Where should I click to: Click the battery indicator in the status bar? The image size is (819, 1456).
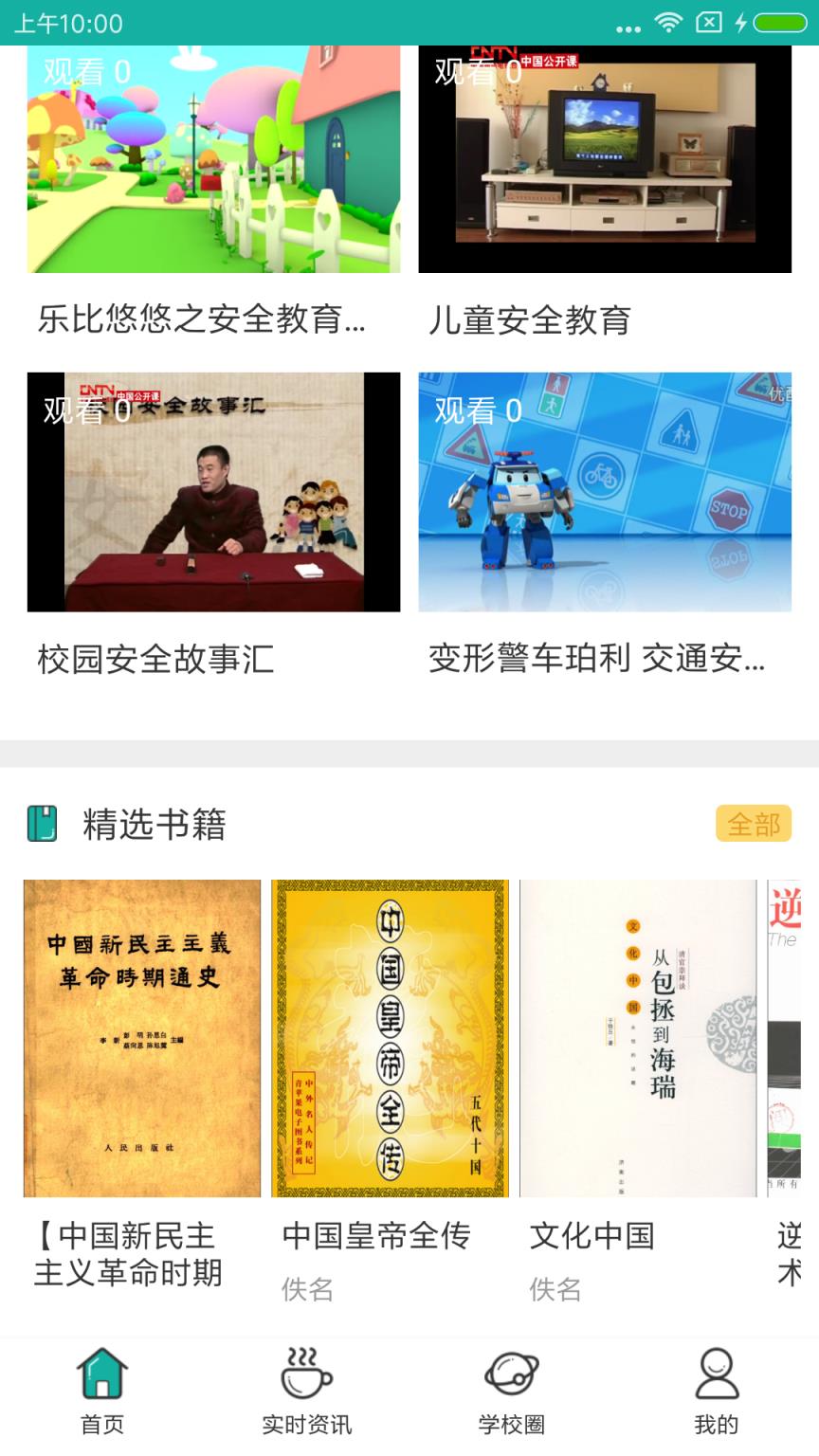click(x=775, y=24)
